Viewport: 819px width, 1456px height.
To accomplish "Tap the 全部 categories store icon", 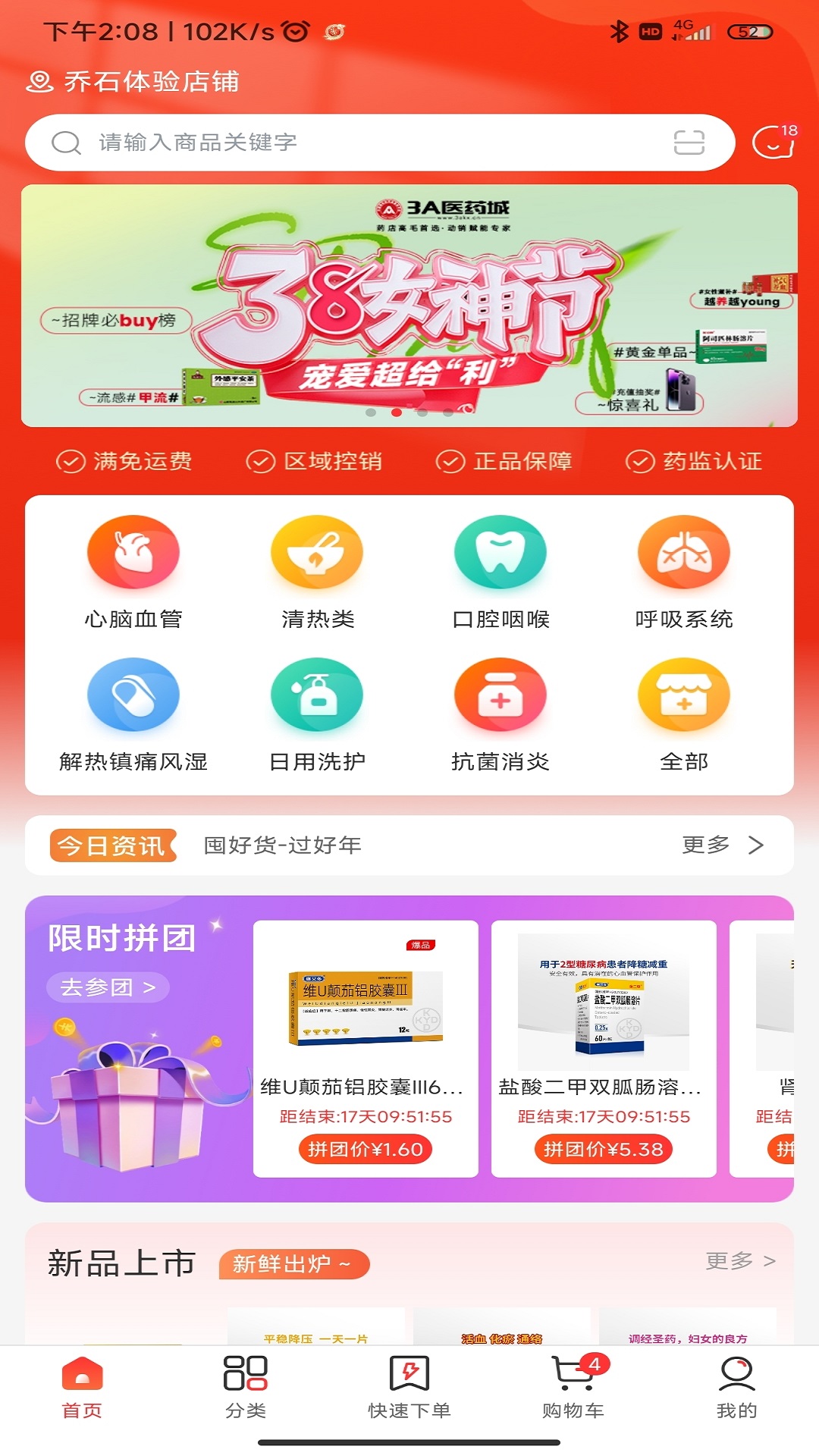I will [685, 695].
